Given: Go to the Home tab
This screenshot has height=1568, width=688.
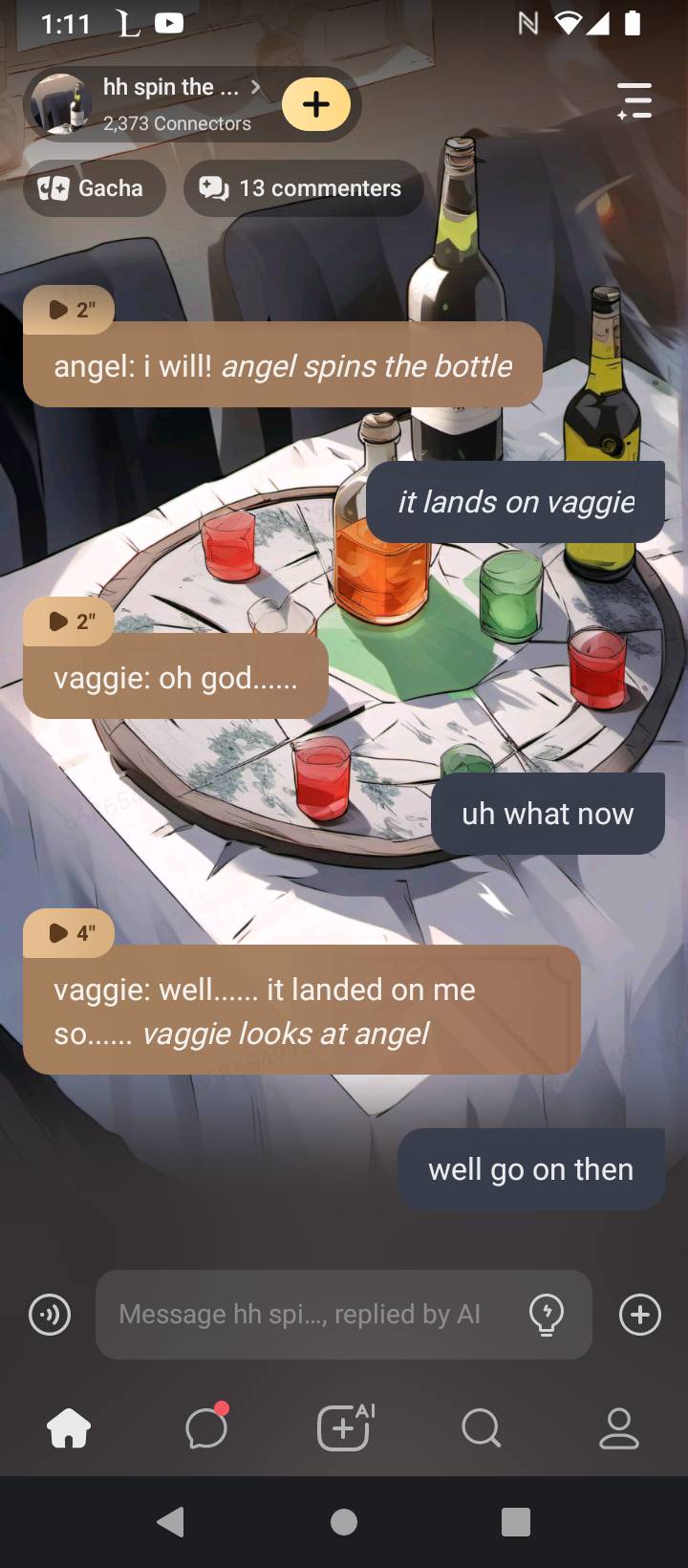Looking at the screenshot, I should (x=69, y=1428).
